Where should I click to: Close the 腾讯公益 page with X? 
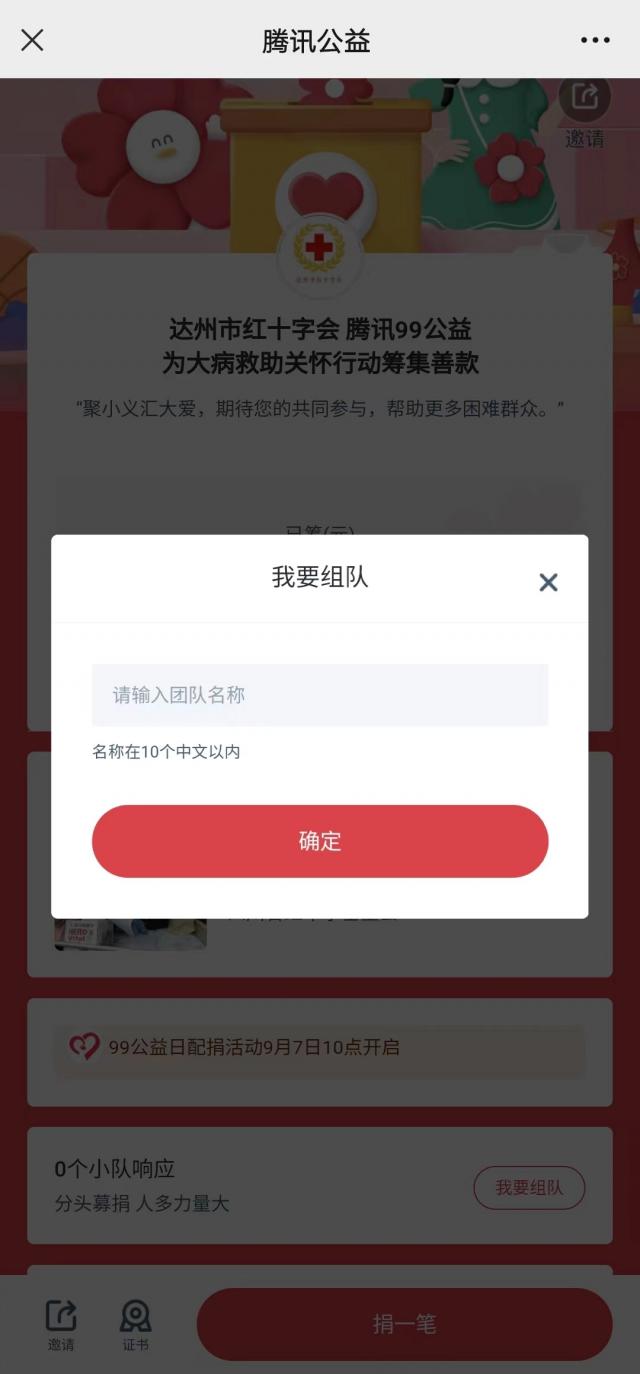pyautogui.click(x=32, y=40)
